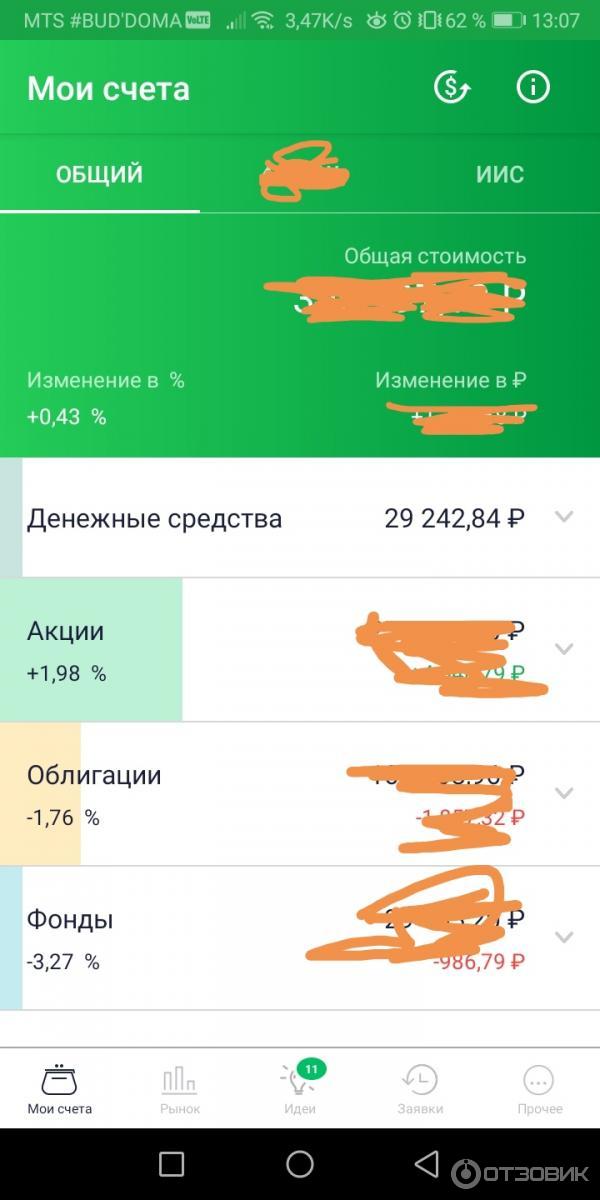
Task: Open the info icon
Action: (533, 88)
